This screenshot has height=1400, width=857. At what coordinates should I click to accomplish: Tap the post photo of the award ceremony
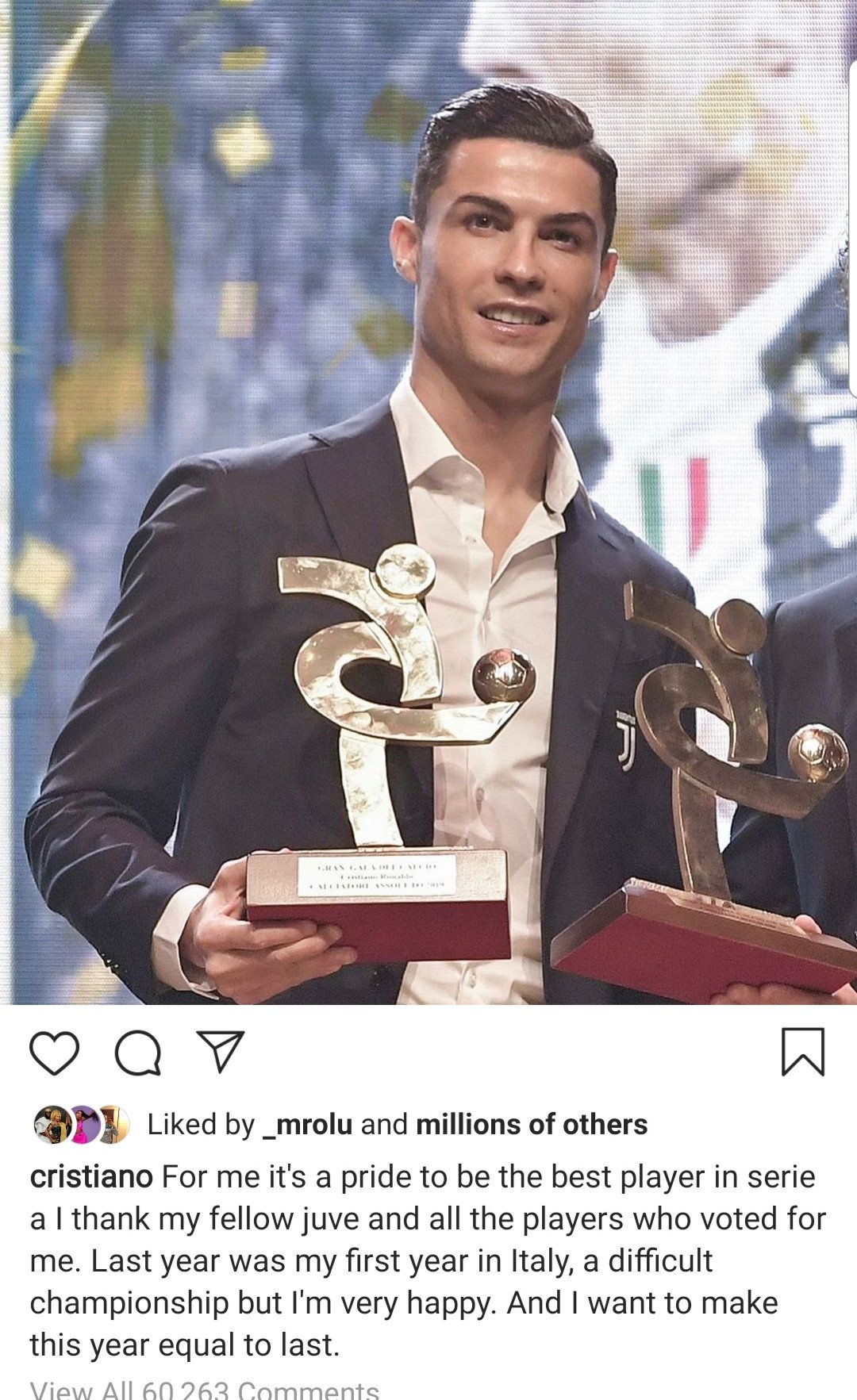point(428,502)
